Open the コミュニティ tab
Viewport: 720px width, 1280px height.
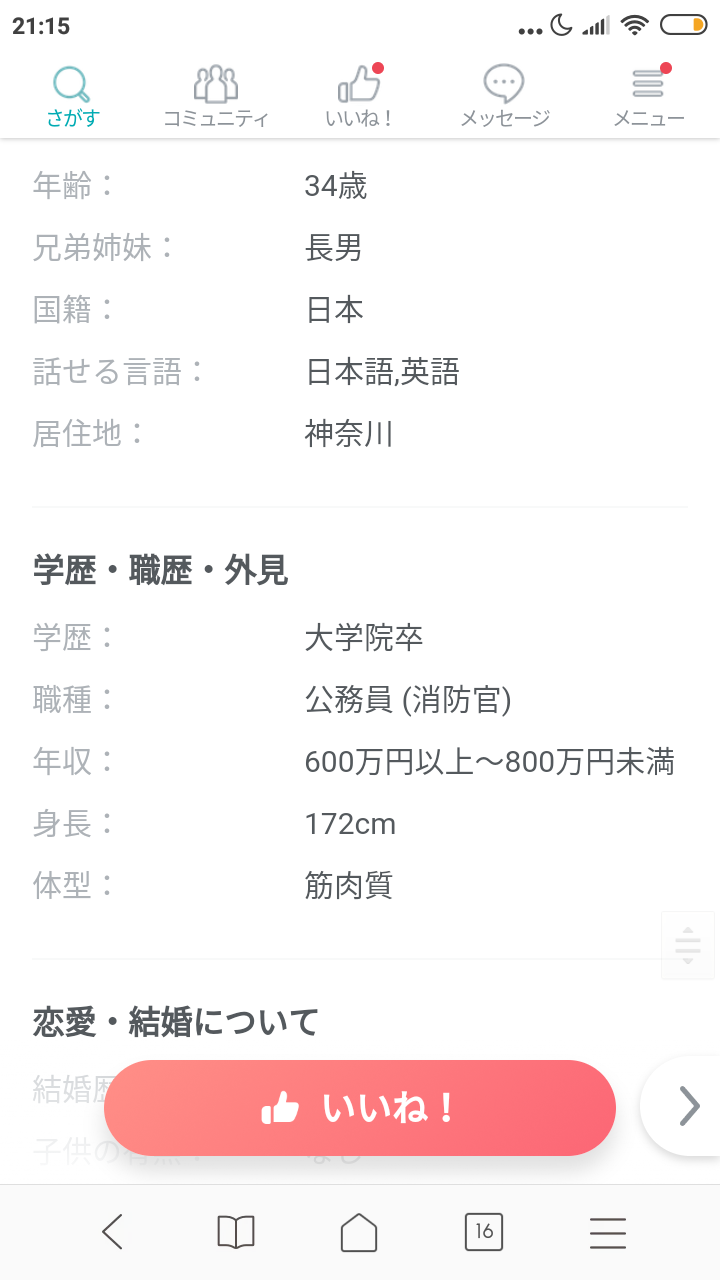coord(216,97)
